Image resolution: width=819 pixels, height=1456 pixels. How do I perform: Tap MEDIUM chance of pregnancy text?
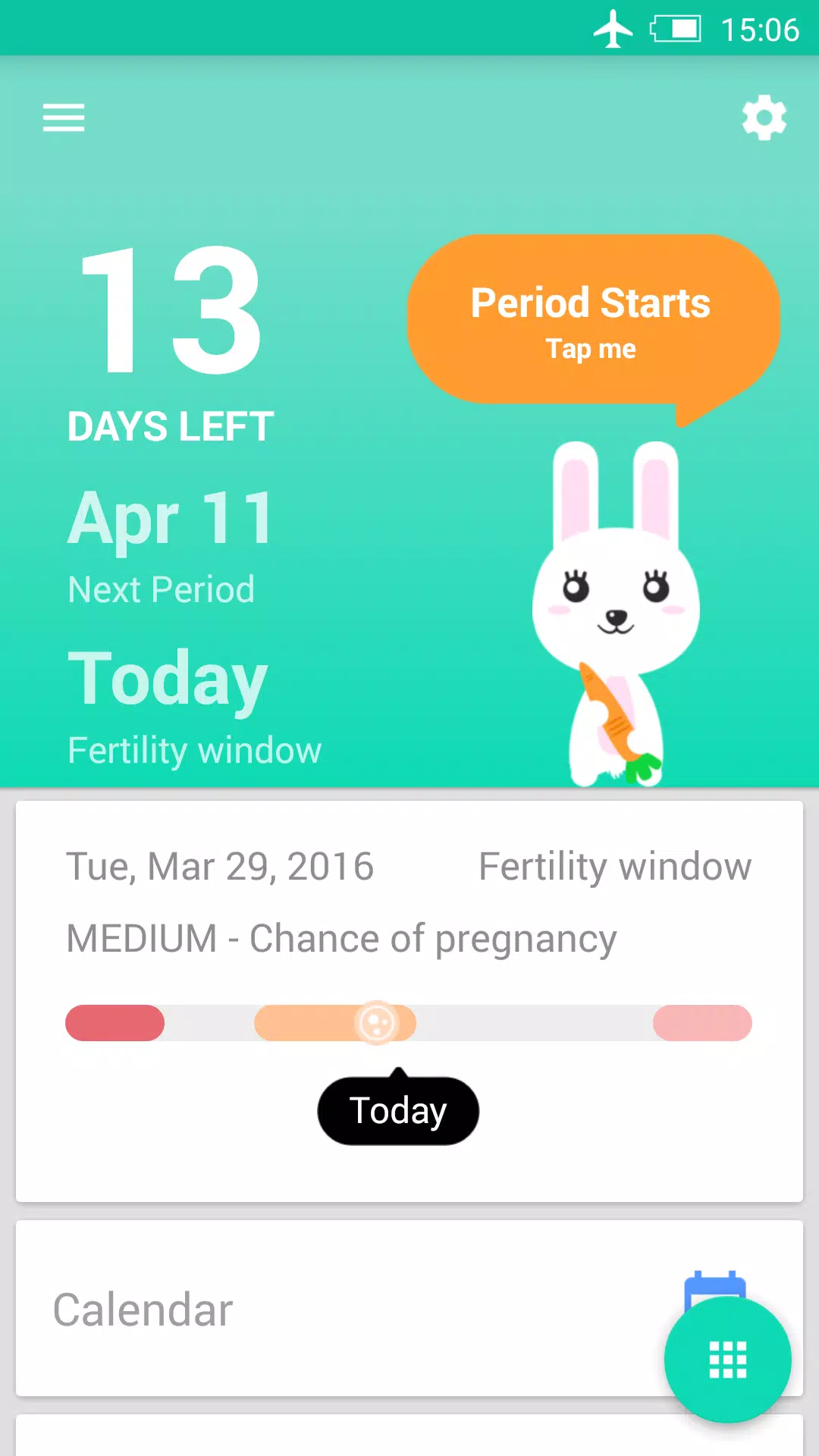tap(341, 938)
